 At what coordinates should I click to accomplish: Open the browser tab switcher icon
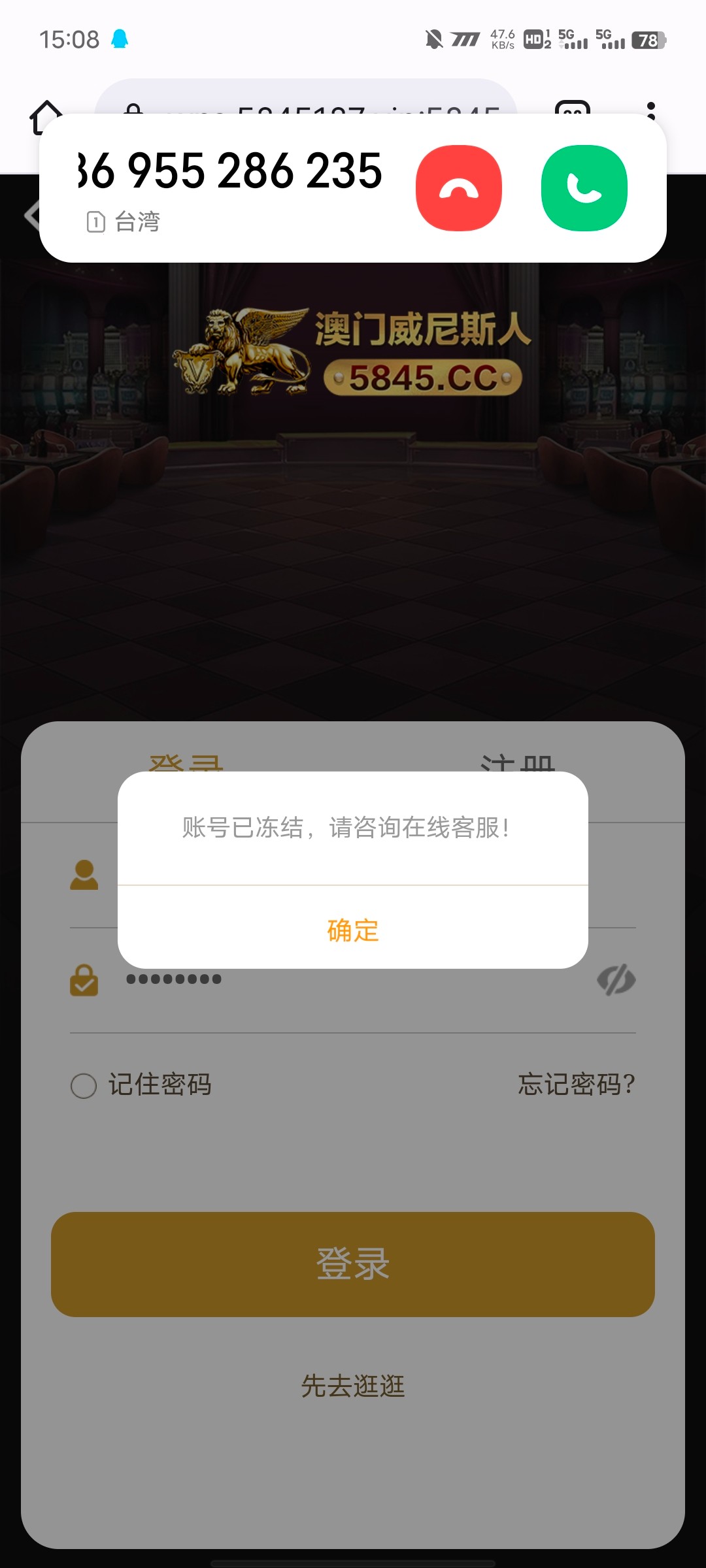[573, 111]
